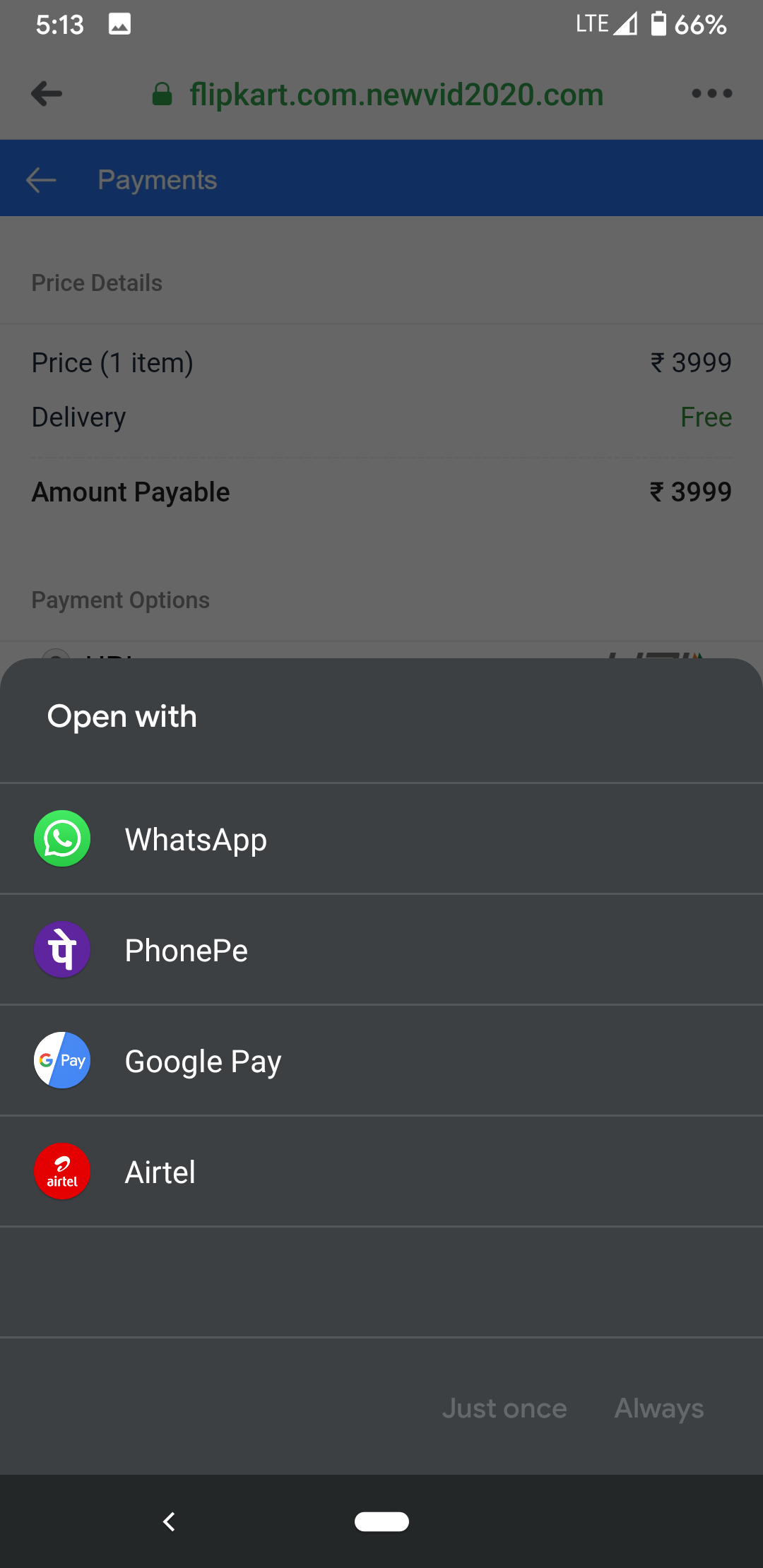The image size is (763, 1568).
Task: Go back using the system back button
Action: (169, 1521)
